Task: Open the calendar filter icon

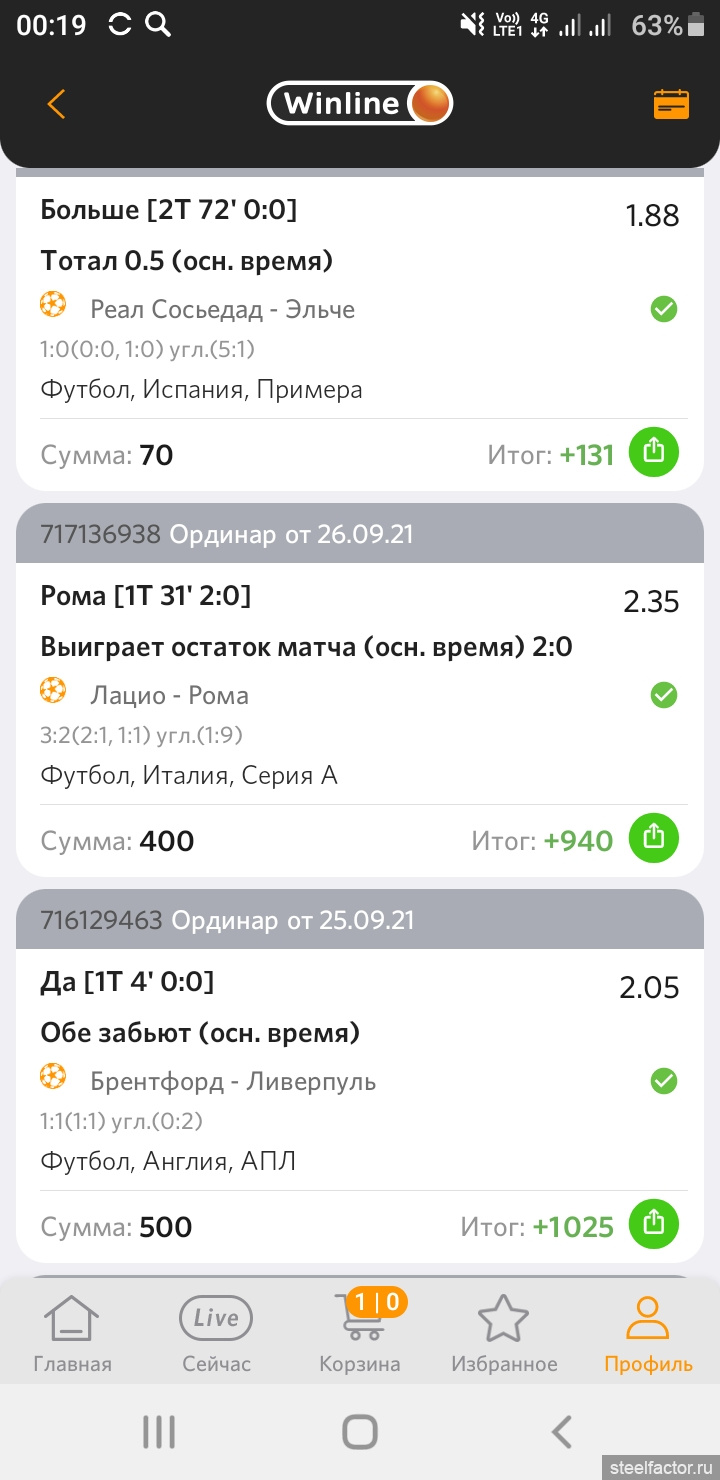Action: coord(671,104)
